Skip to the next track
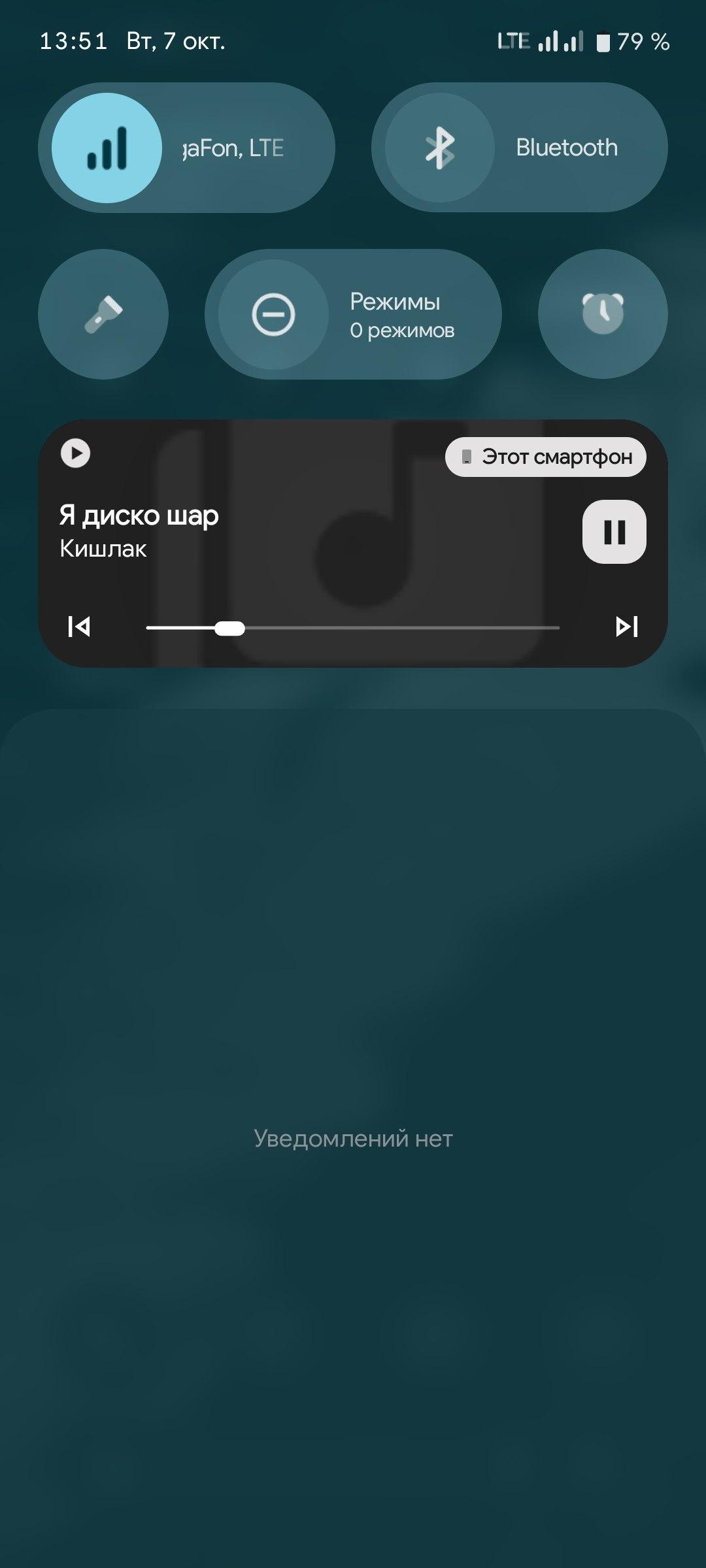Image resolution: width=706 pixels, height=1568 pixels. click(626, 627)
